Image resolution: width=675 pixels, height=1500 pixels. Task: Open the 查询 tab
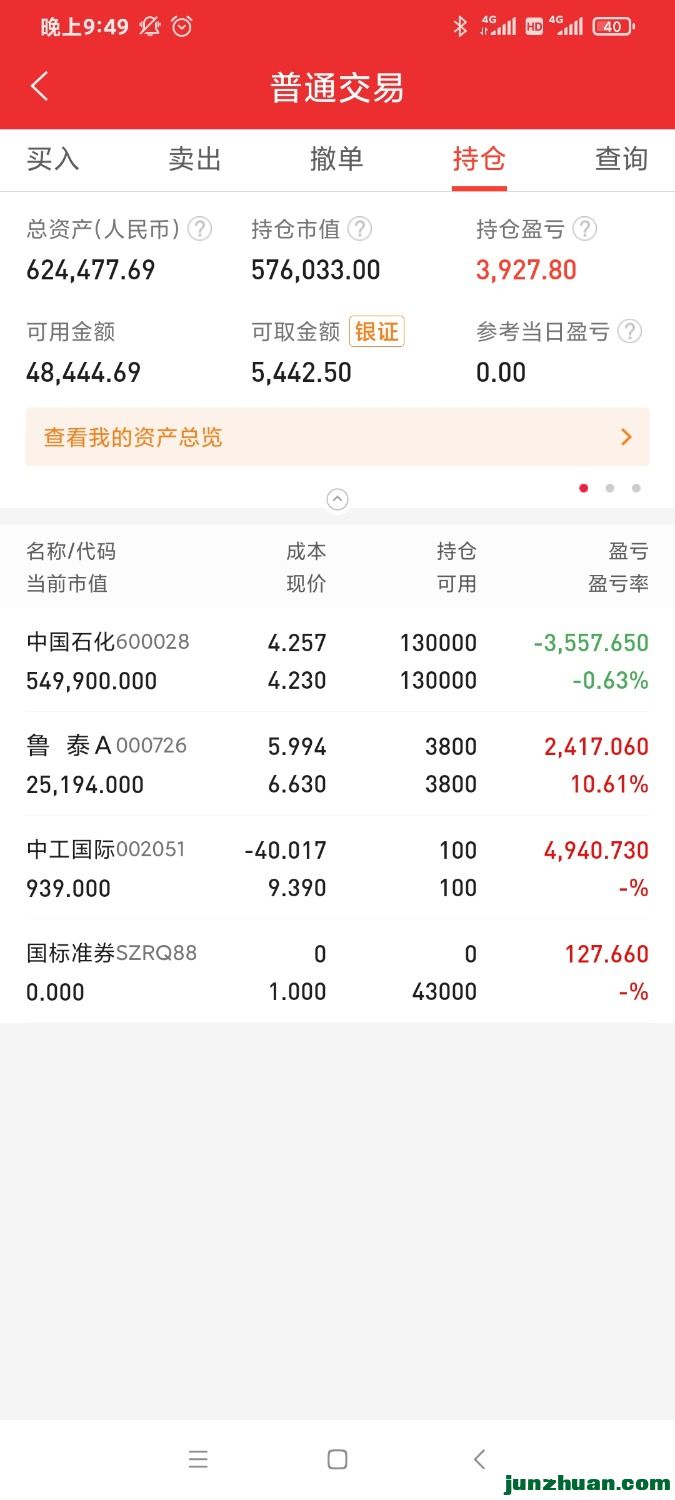(621, 159)
